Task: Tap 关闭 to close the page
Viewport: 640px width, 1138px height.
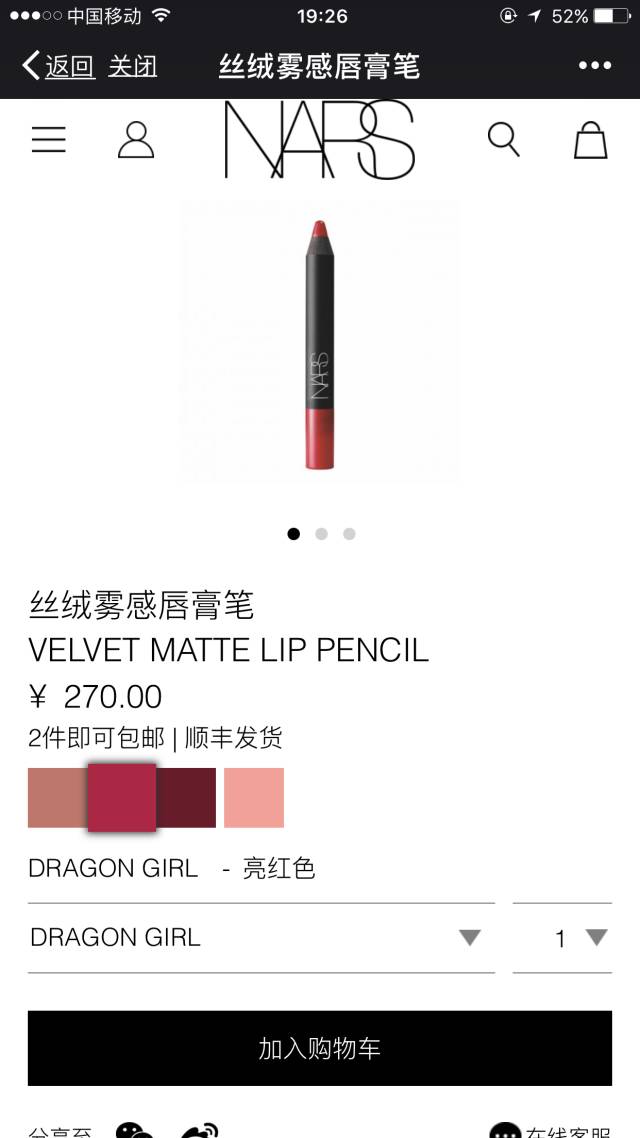Action: coord(133,67)
